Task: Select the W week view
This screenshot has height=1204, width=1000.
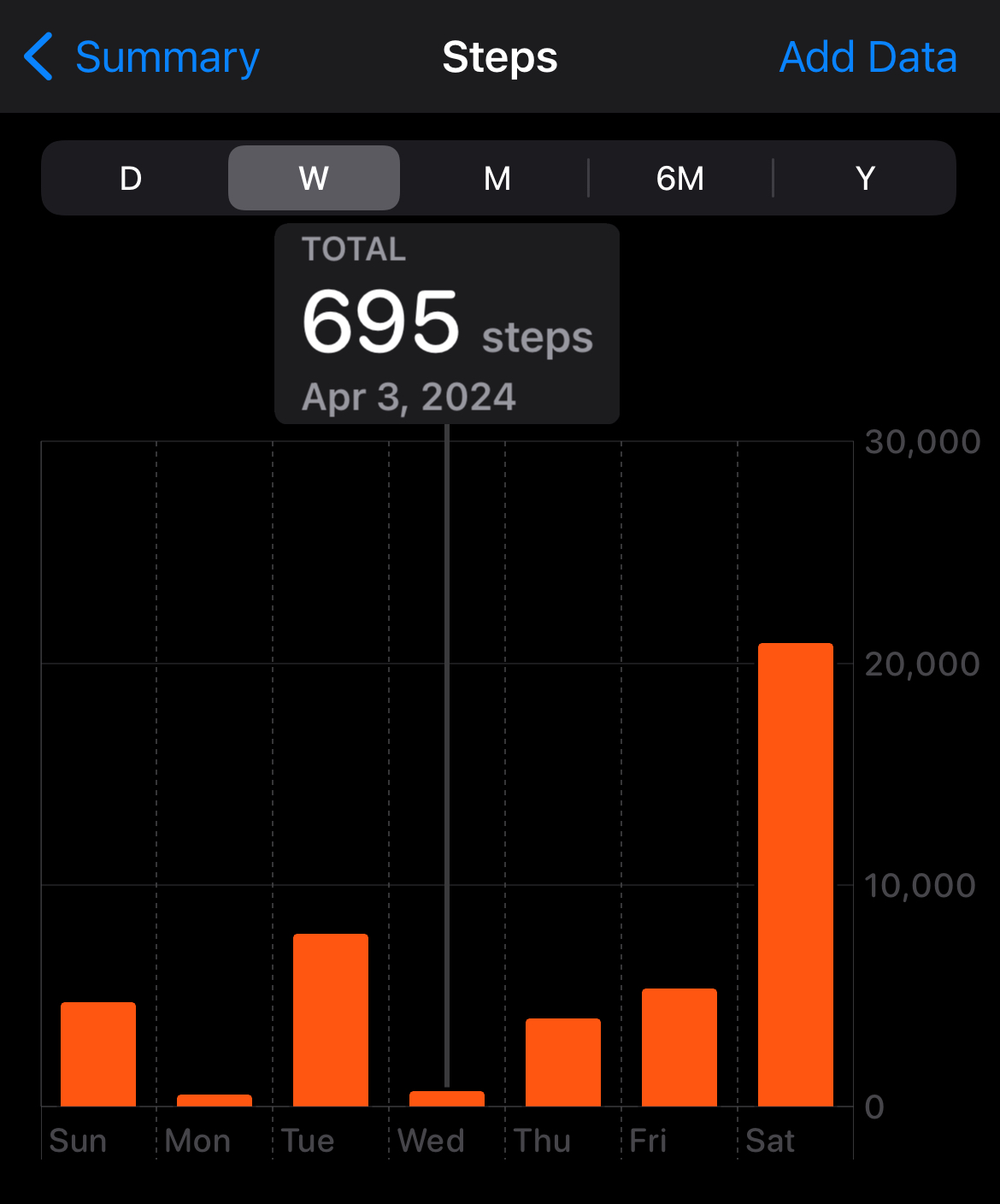Action: click(x=314, y=179)
